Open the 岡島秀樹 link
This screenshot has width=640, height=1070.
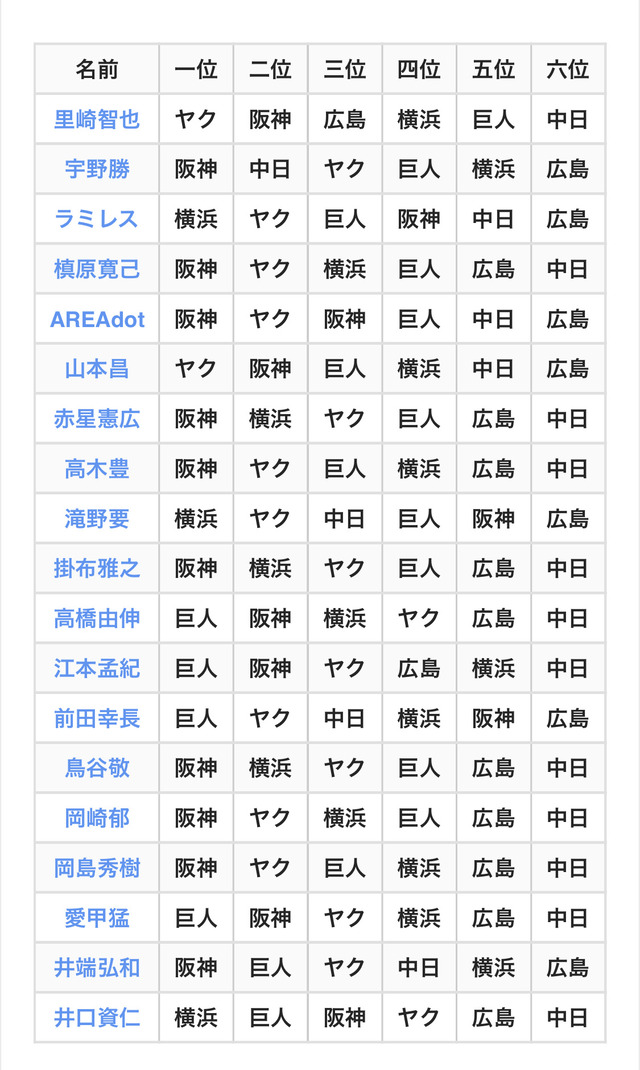97,868
